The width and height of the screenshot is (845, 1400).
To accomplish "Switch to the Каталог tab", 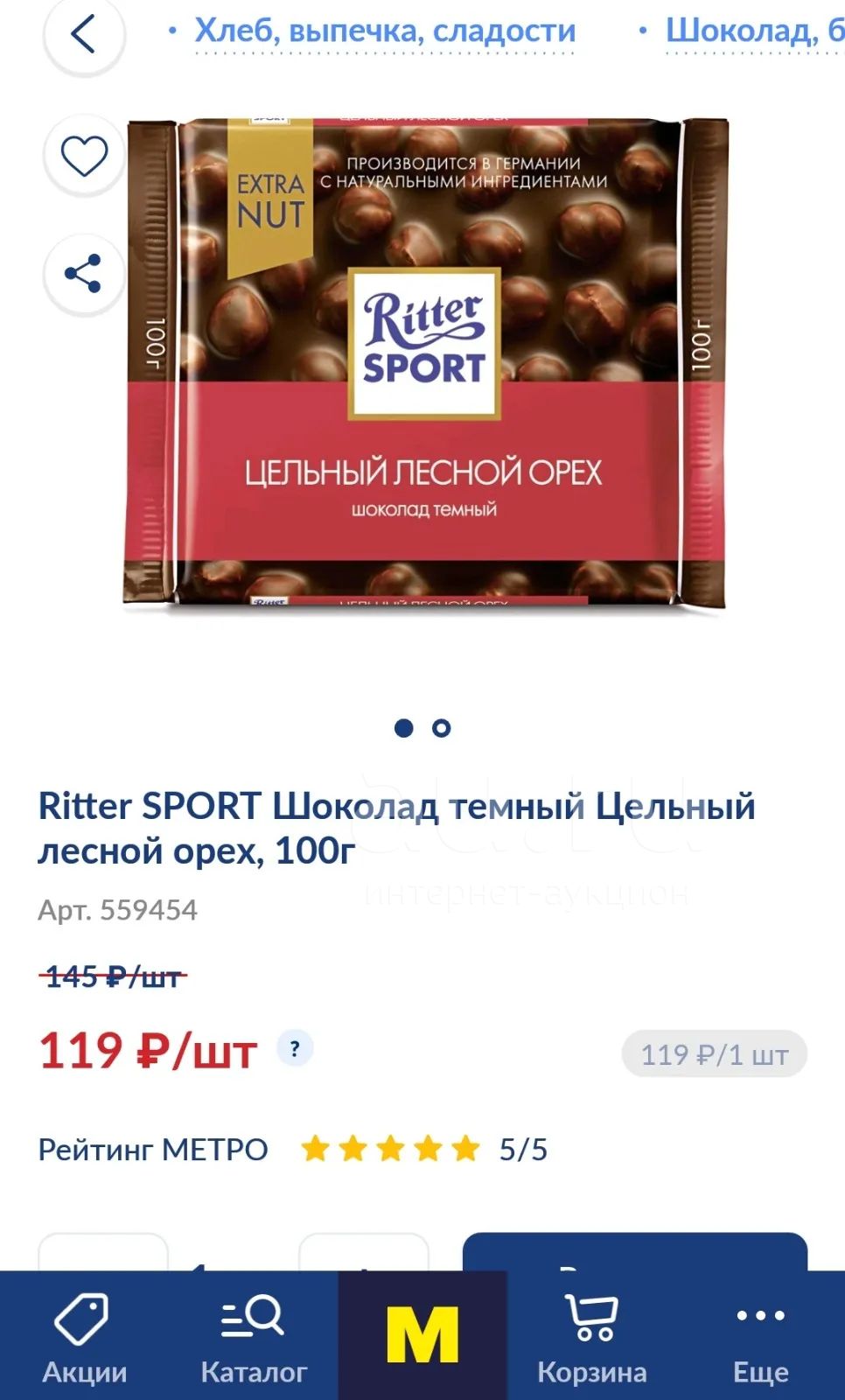I will click(254, 1336).
